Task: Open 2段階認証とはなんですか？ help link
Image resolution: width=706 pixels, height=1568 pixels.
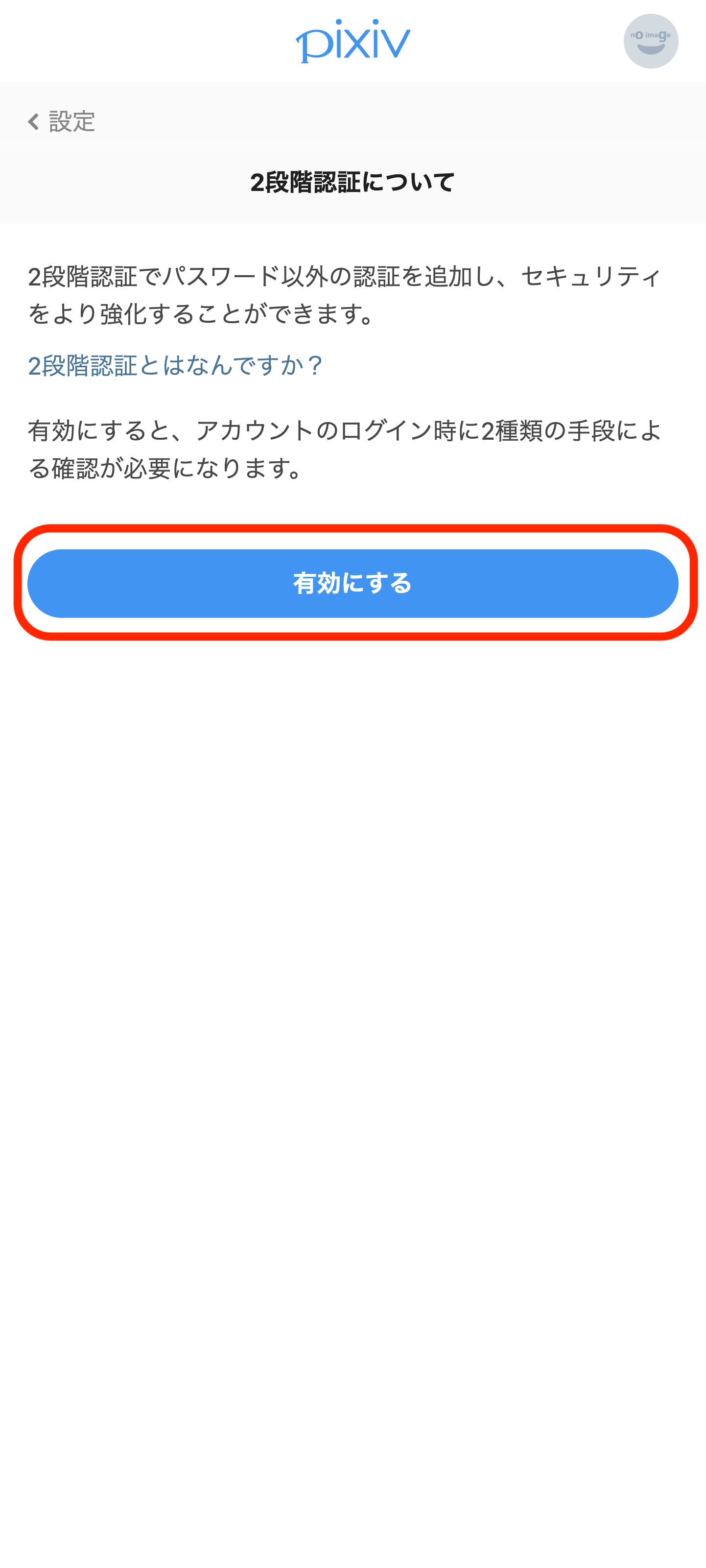Action: (x=175, y=366)
